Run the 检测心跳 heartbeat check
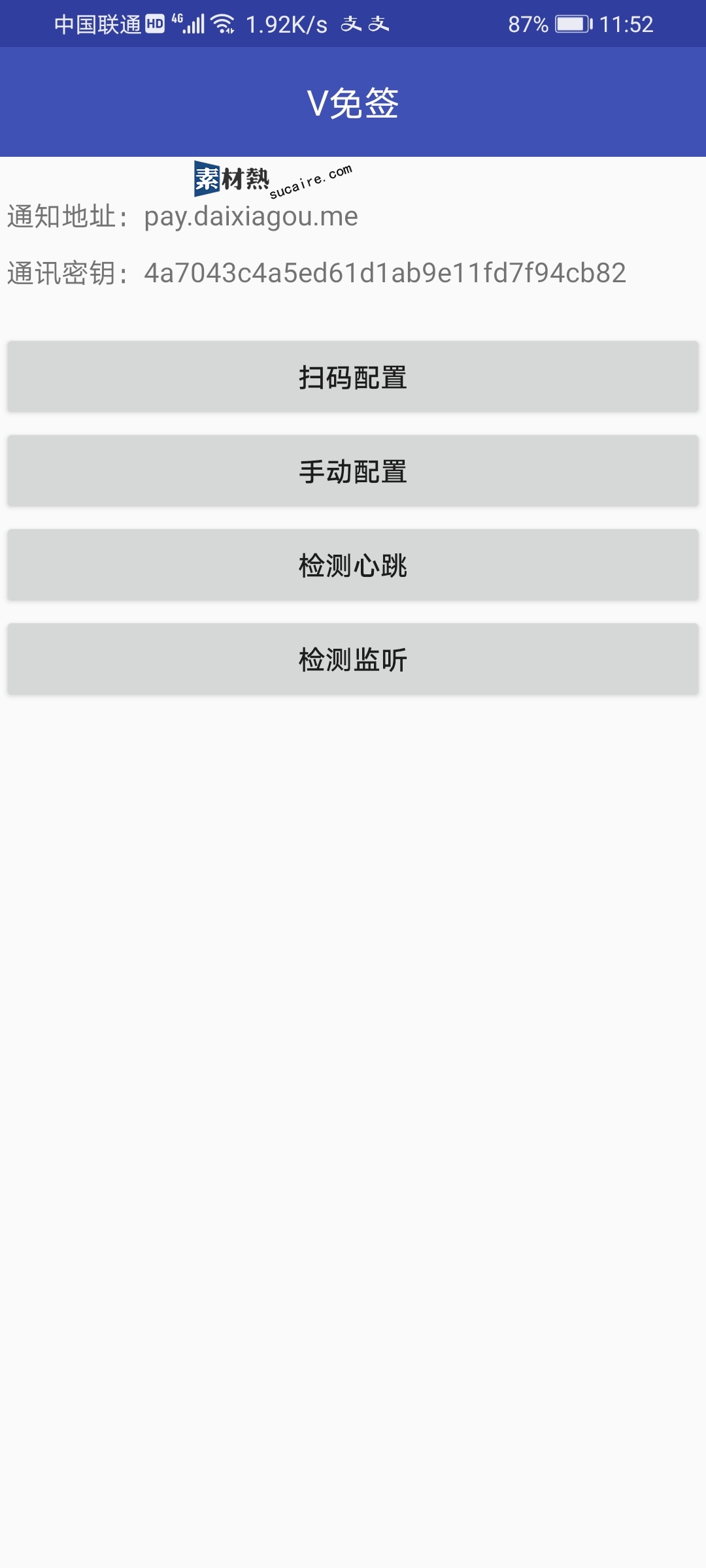 coord(353,565)
